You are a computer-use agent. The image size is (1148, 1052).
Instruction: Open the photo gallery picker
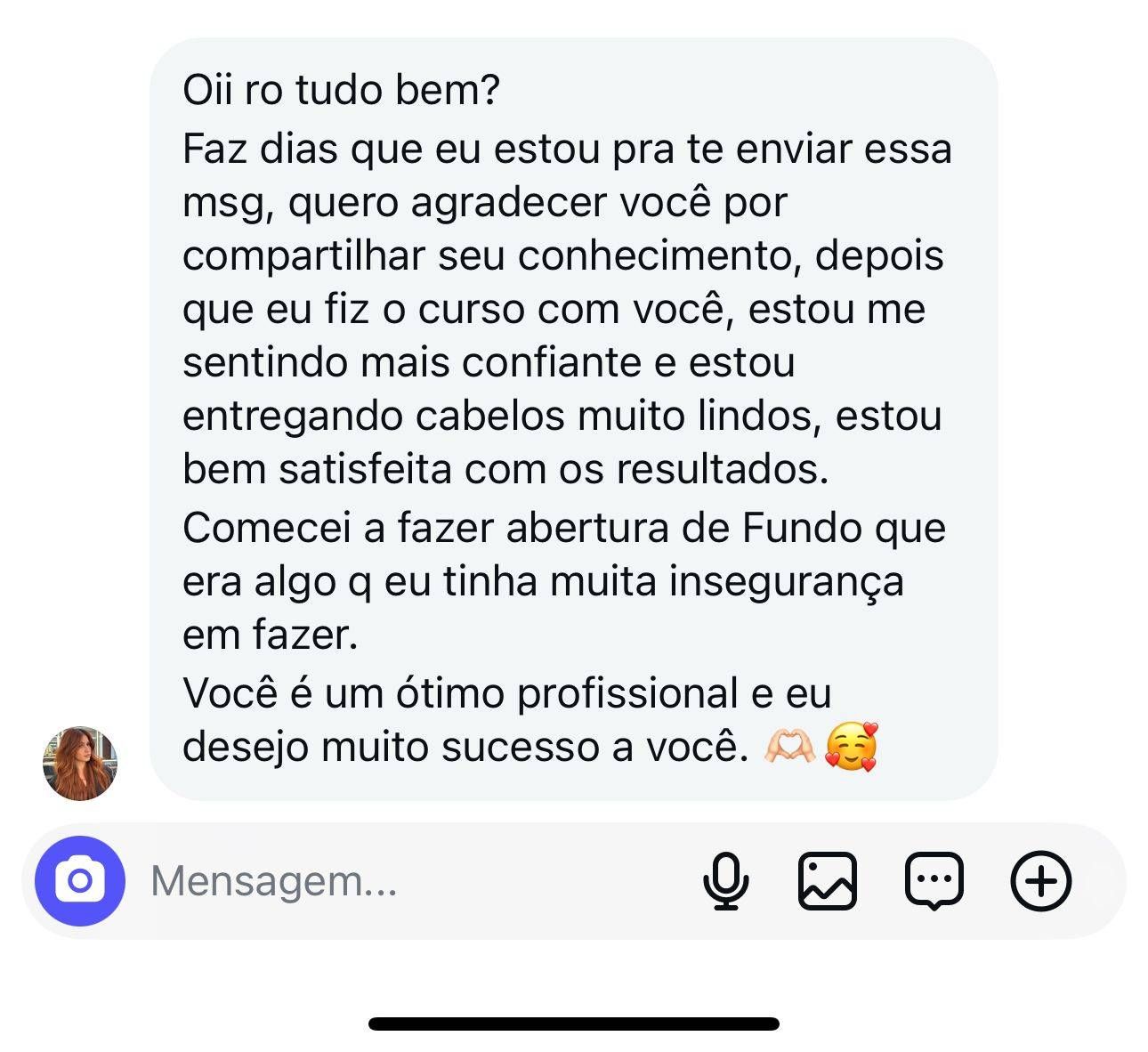tap(828, 881)
